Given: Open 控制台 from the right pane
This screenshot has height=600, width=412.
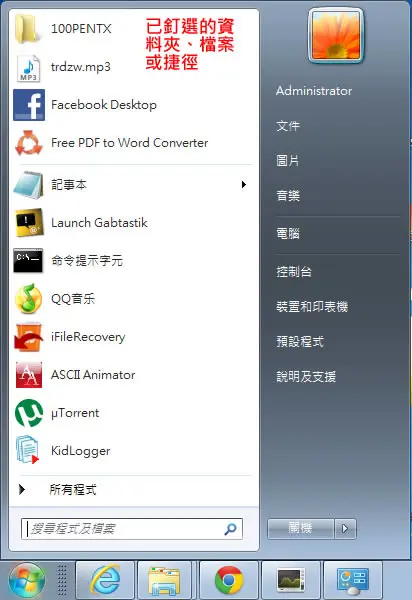Looking at the screenshot, I should (294, 272).
